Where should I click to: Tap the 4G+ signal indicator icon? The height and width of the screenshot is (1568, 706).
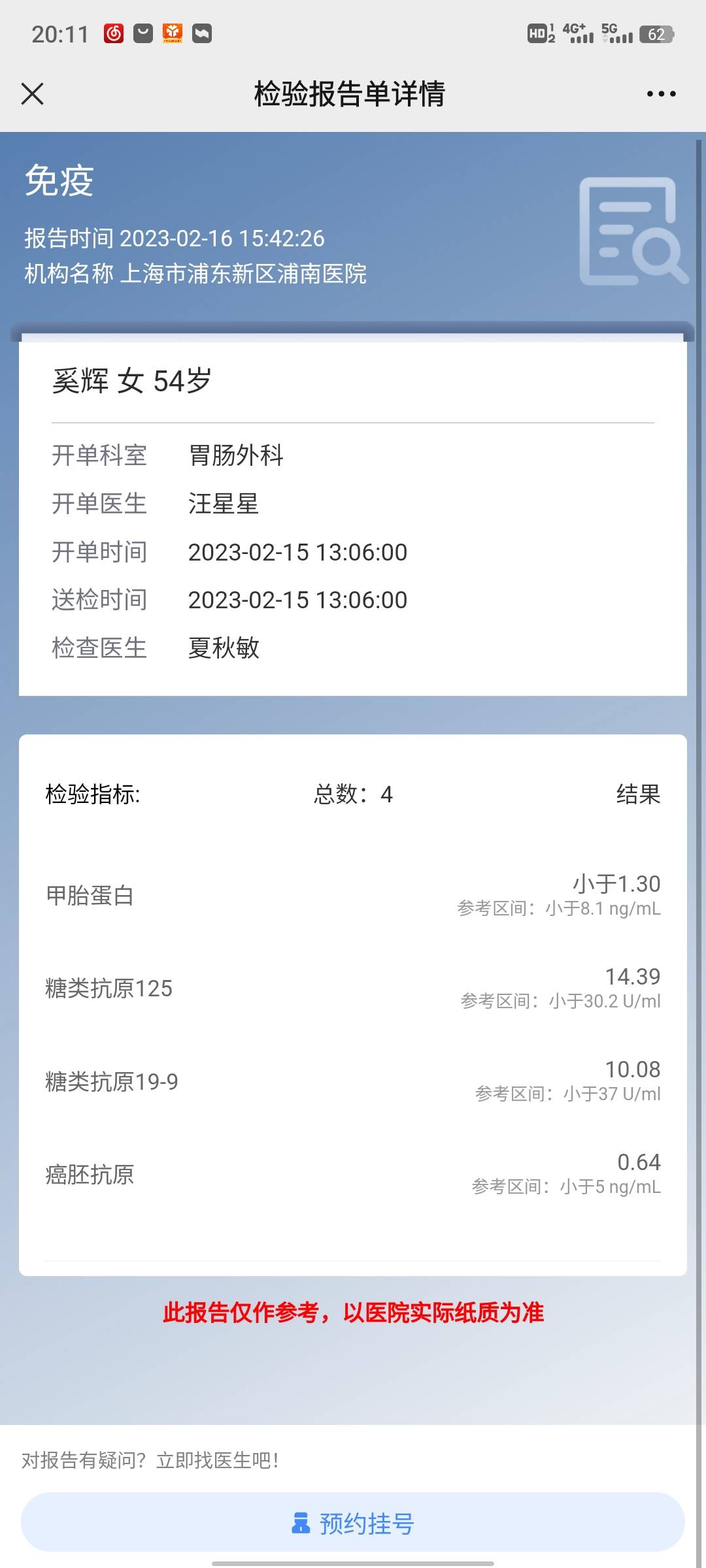pos(577,33)
